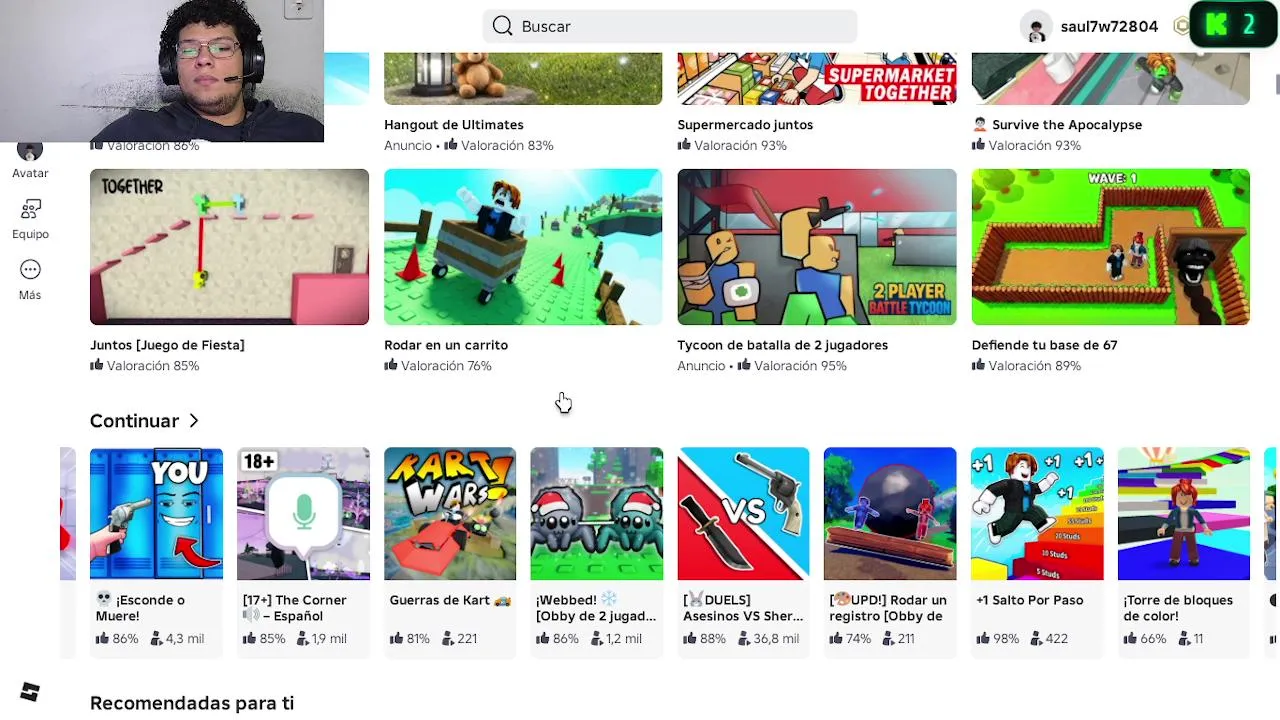This screenshot has height=720, width=1280.
Task: Open the Buscar search field
Action: (x=668, y=26)
